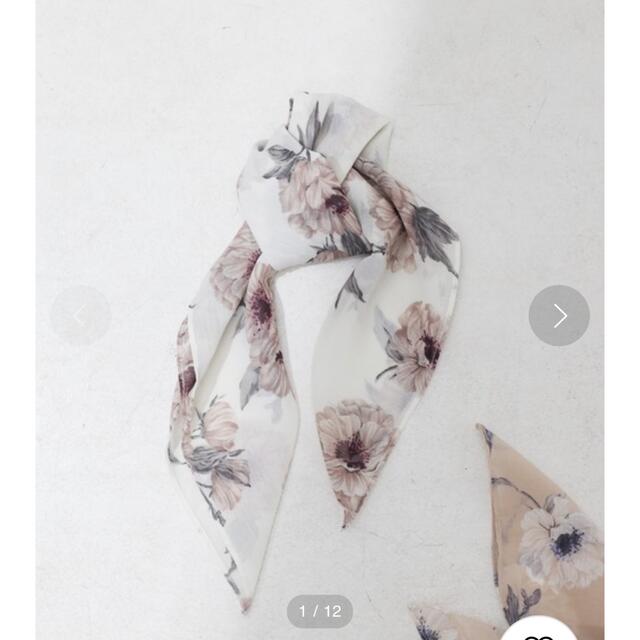The image size is (640, 640).
Task: Show the next product image
Action: [559, 316]
